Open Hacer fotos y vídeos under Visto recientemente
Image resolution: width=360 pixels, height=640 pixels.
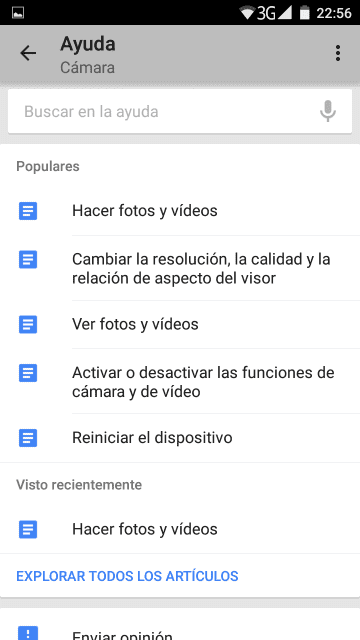tap(180, 529)
